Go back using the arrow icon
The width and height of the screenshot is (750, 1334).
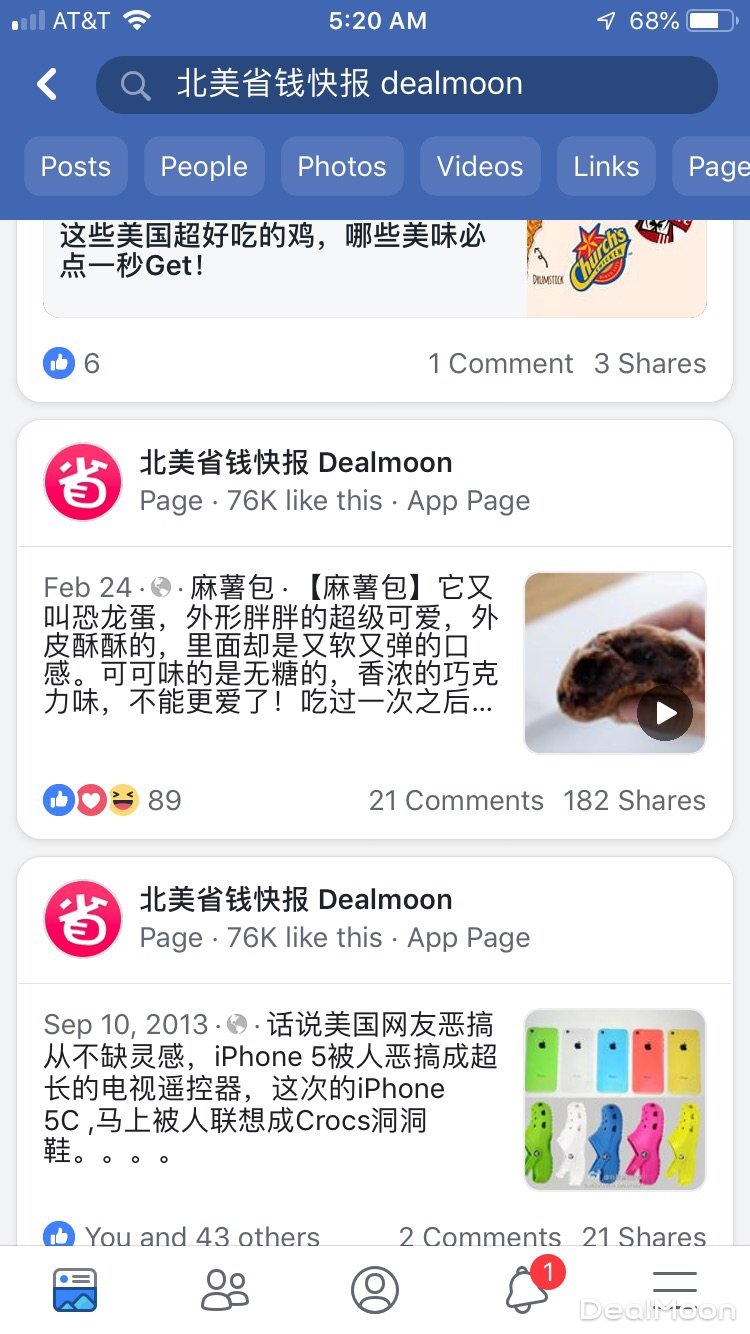click(x=47, y=84)
